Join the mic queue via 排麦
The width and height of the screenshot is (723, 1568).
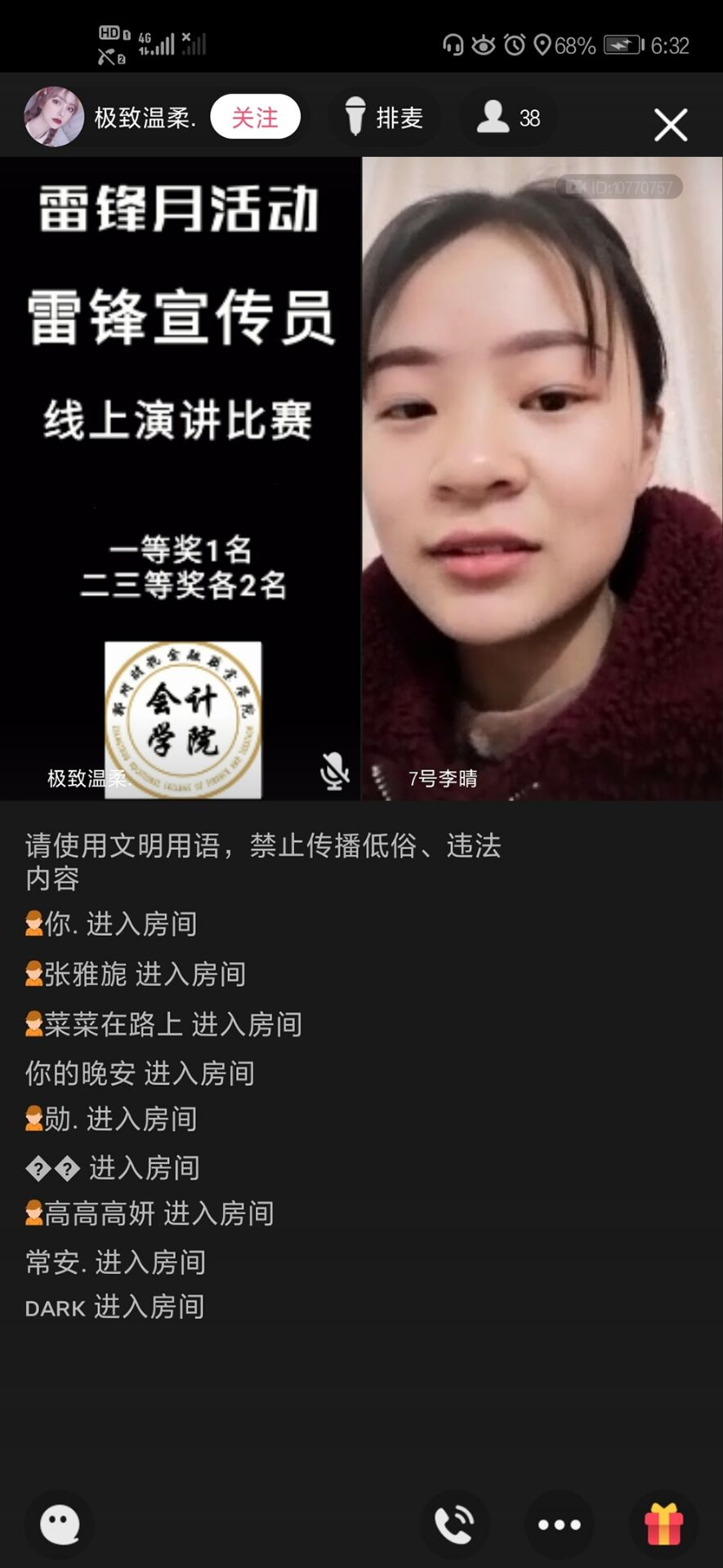(384, 118)
